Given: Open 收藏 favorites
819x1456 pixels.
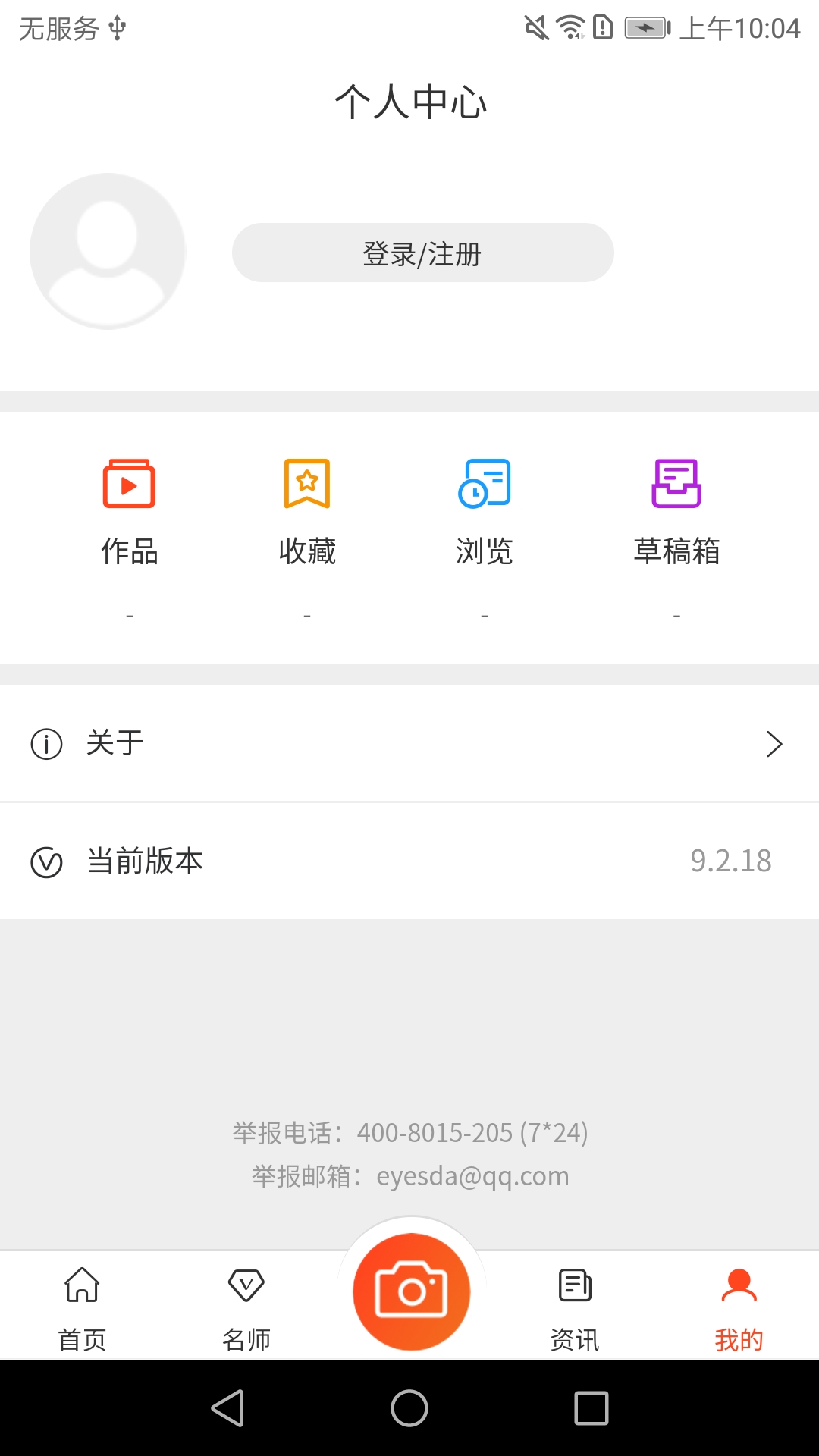Looking at the screenshot, I should click(307, 510).
